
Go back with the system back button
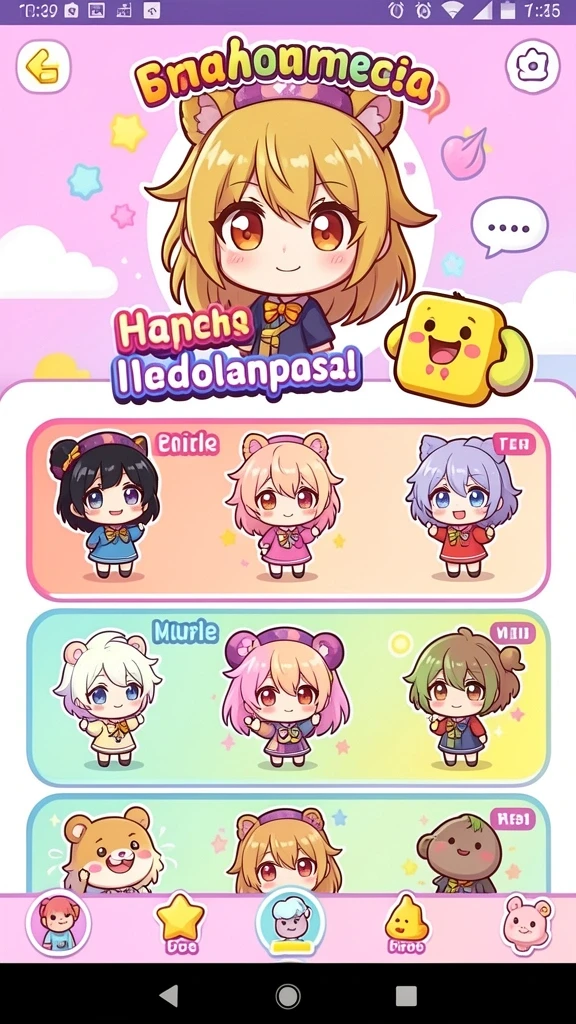tap(169, 996)
